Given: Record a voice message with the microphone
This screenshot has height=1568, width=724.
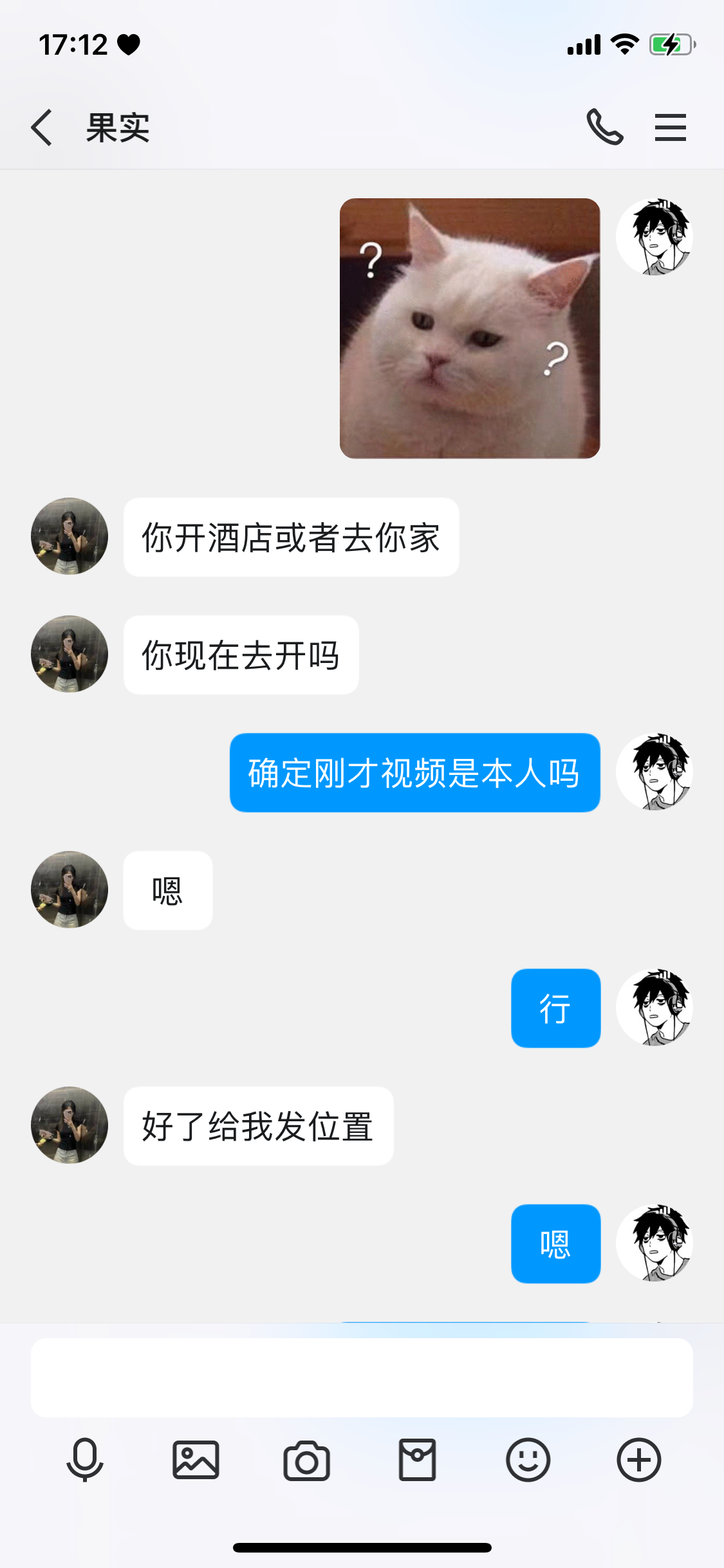Looking at the screenshot, I should pyautogui.click(x=85, y=1460).
